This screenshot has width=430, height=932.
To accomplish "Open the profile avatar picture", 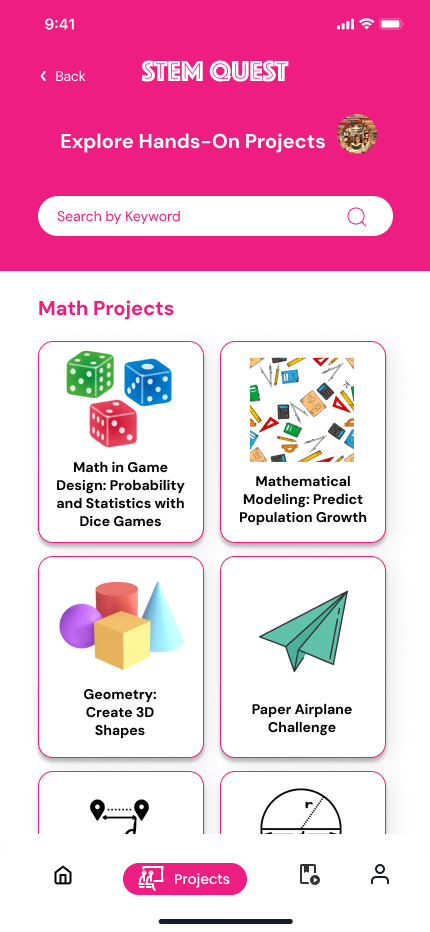I will pos(357,134).
